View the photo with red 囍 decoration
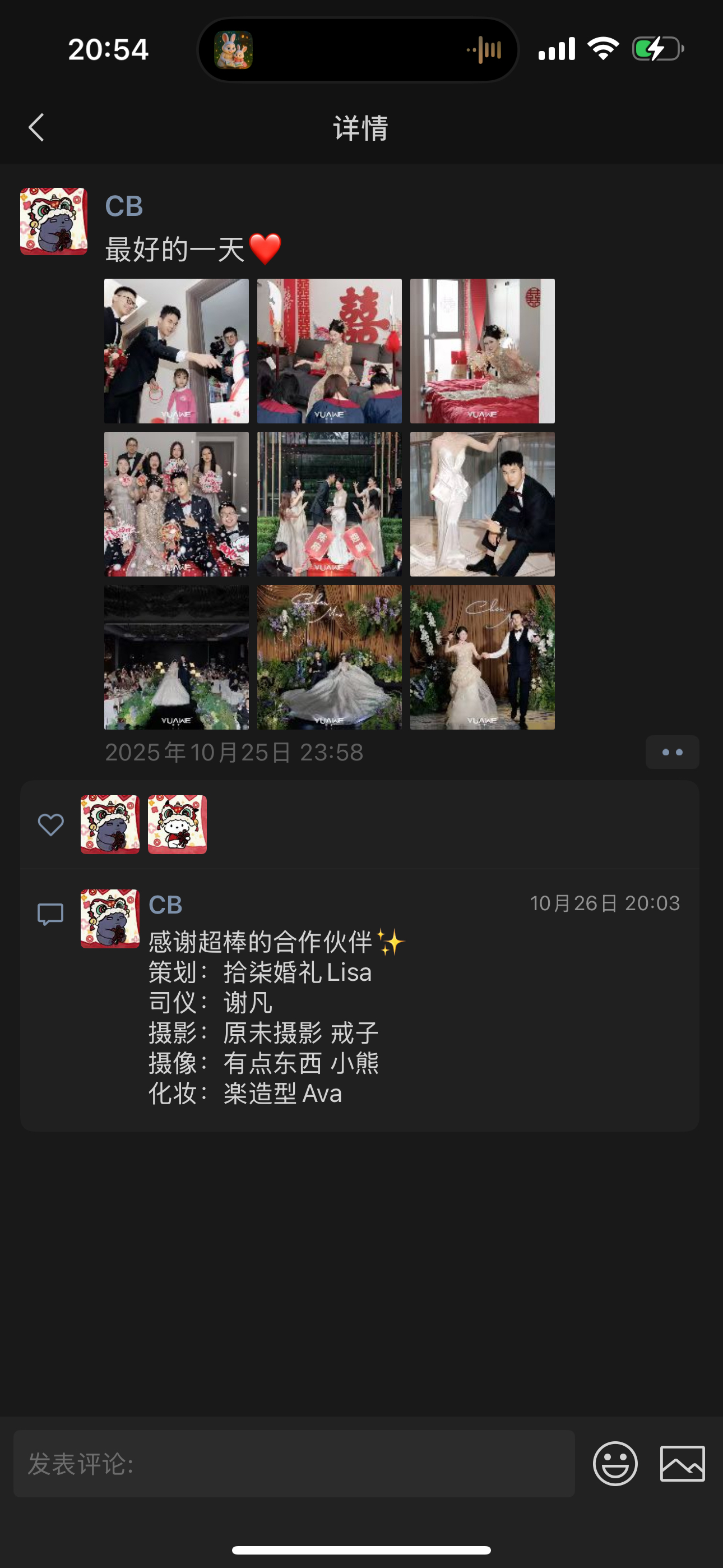Viewport: 723px width, 1568px height. (329, 351)
